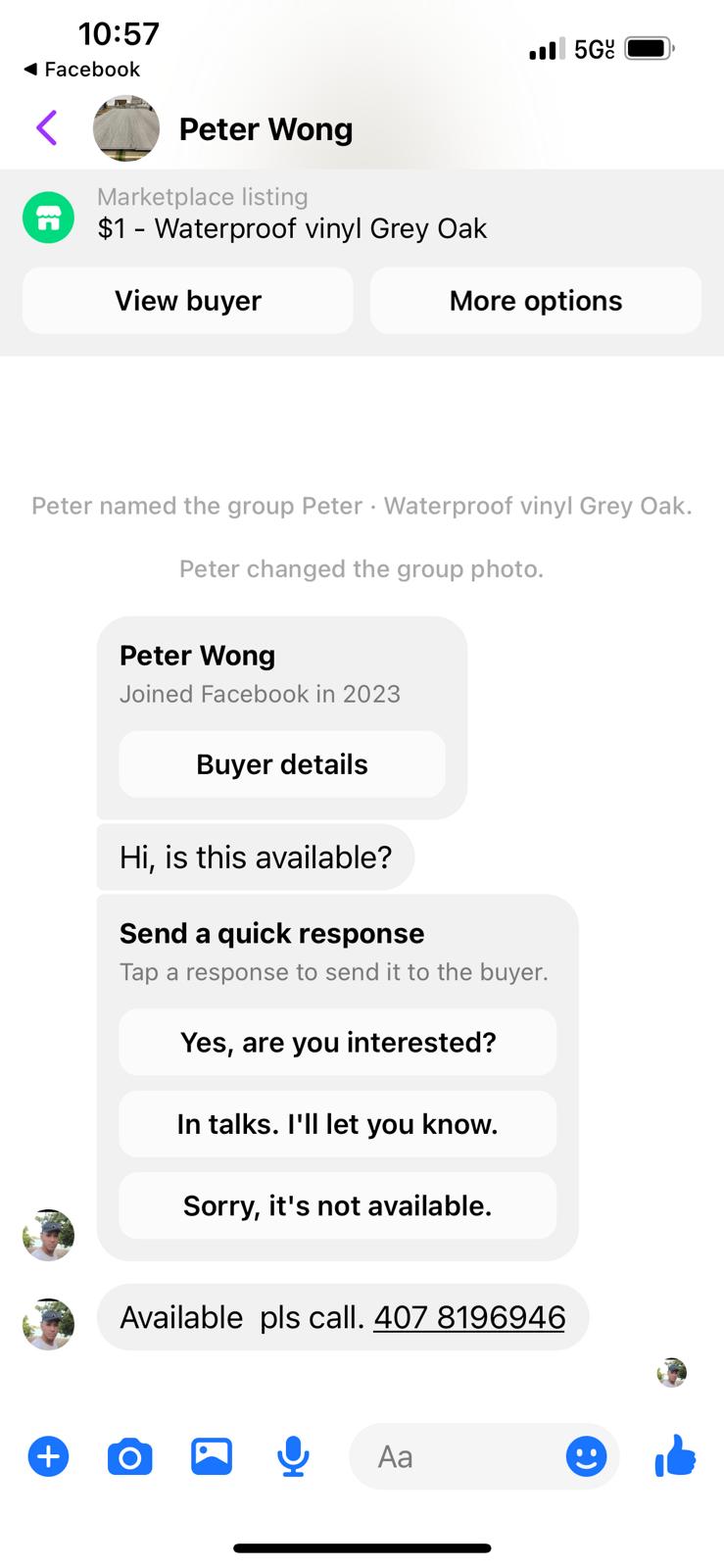Reply with "In talks. I'll let you know."
This screenshot has width=724, height=1568.
[x=338, y=1124]
